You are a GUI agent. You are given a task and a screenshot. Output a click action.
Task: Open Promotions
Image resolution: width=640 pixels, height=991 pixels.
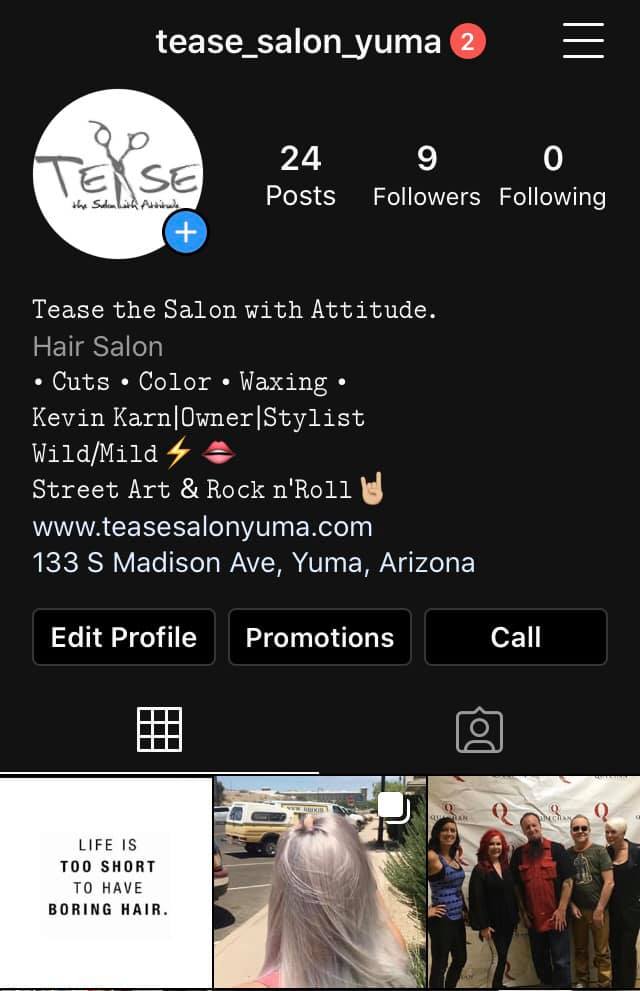coord(320,637)
